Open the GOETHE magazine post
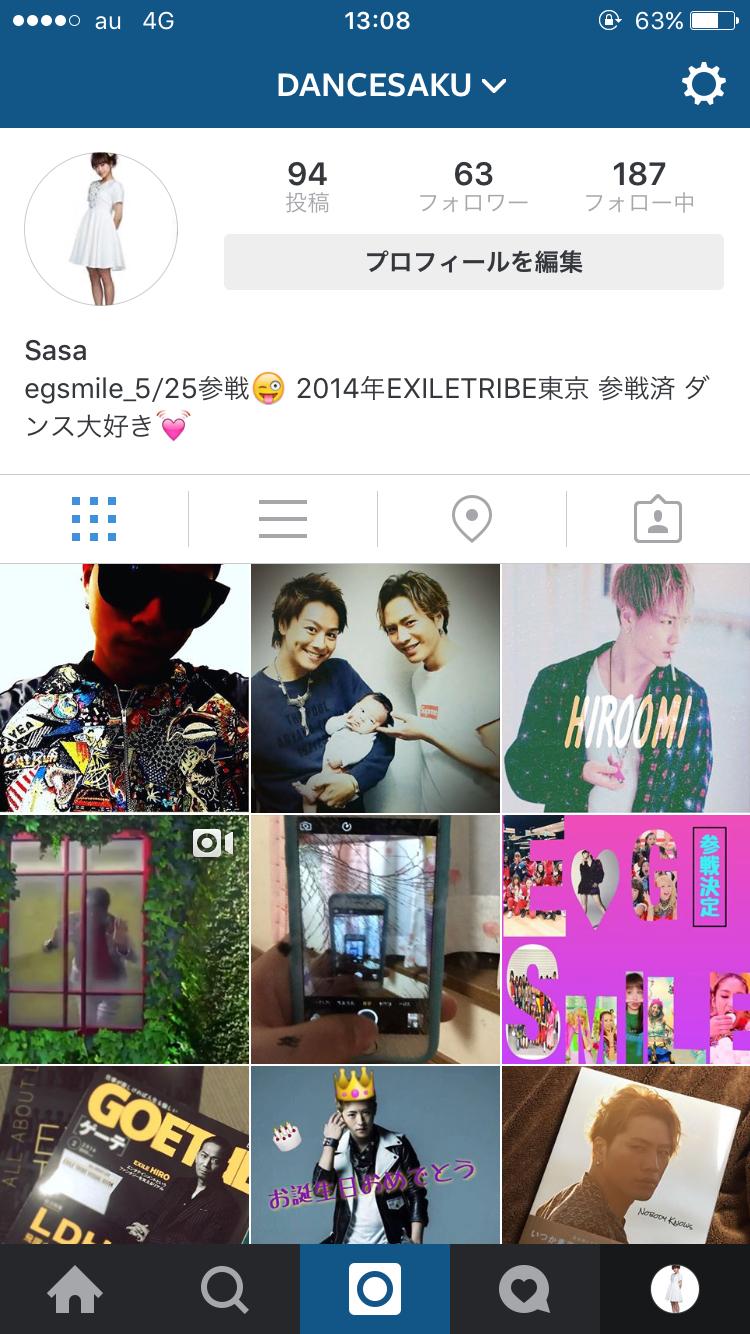 click(x=124, y=1155)
